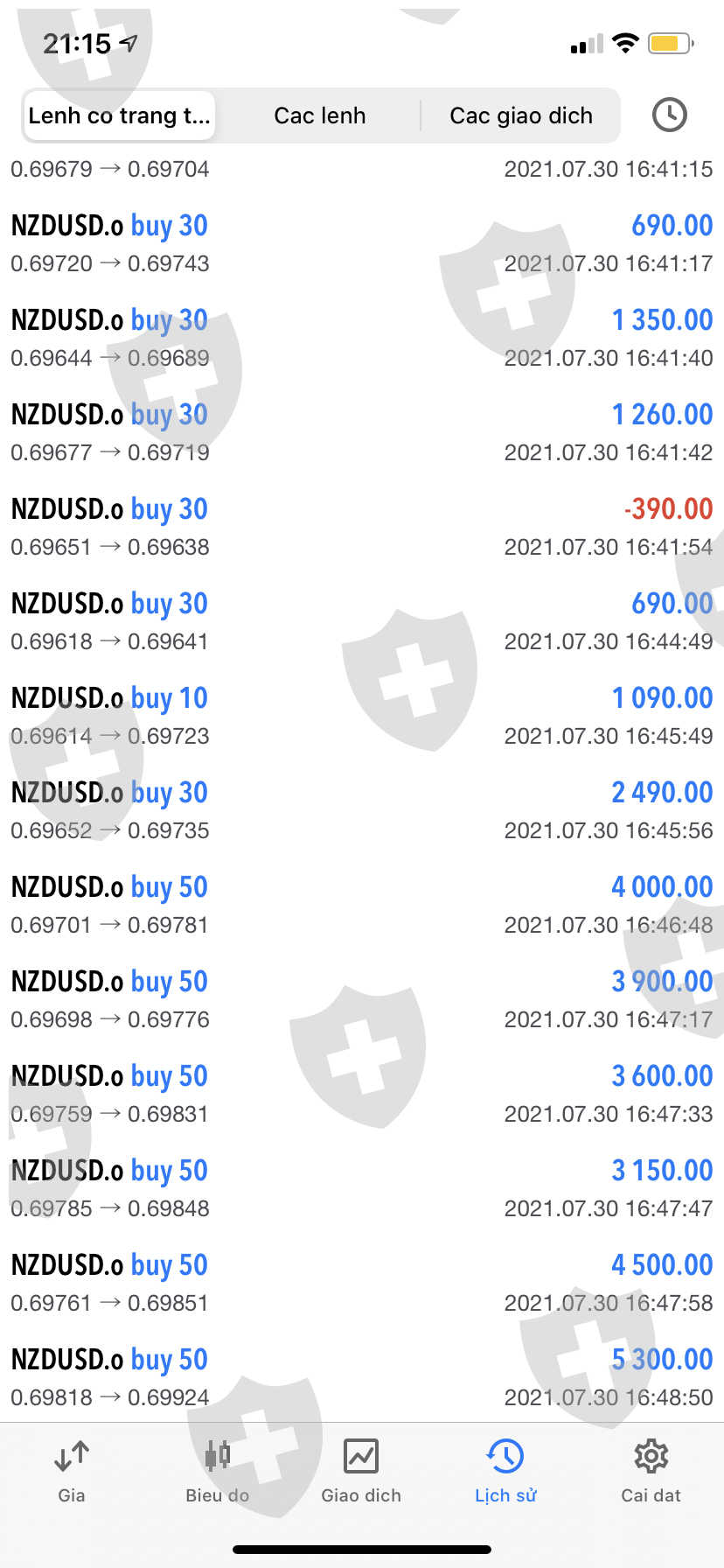Image resolution: width=724 pixels, height=1568 pixels.
Task: Open the losing trade of -390.00
Action: (x=362, y=527)
